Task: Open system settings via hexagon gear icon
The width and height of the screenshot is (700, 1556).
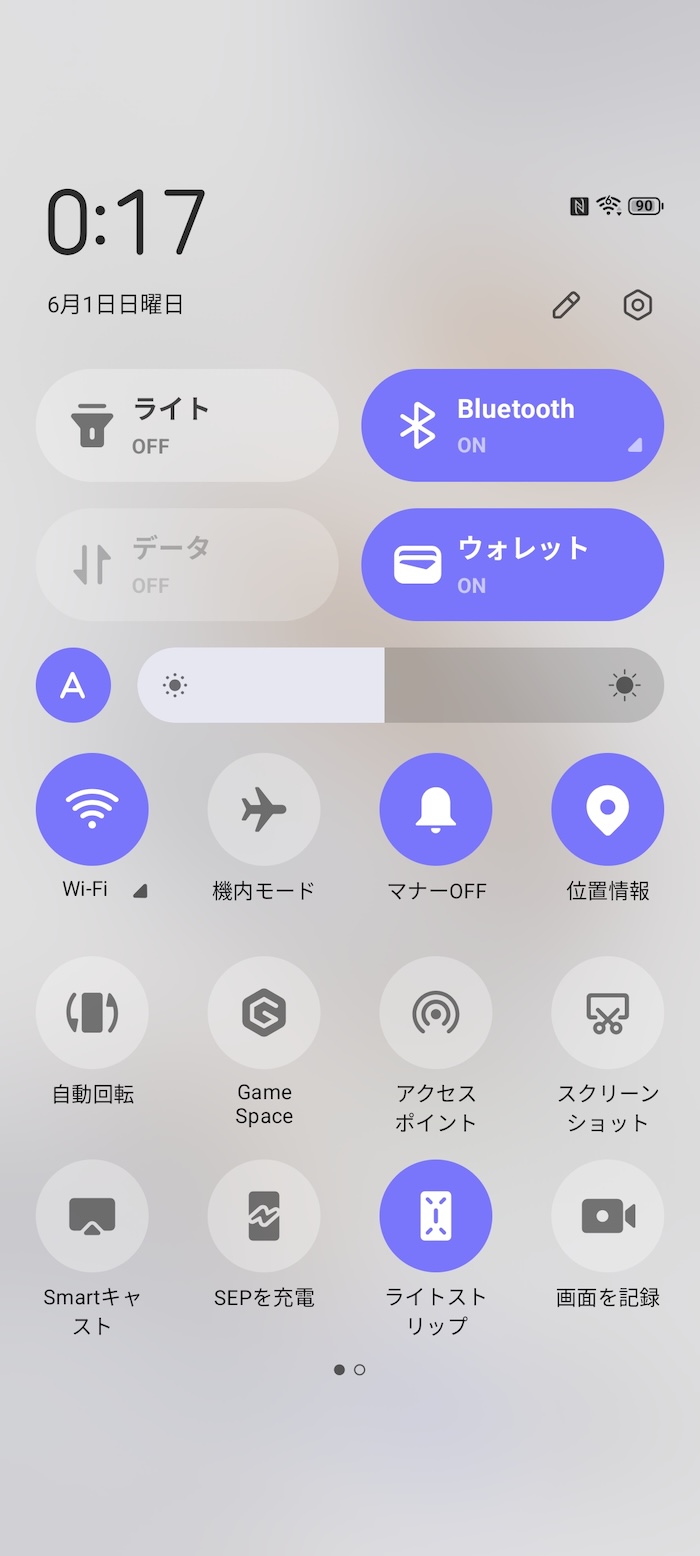Action: 638,305
